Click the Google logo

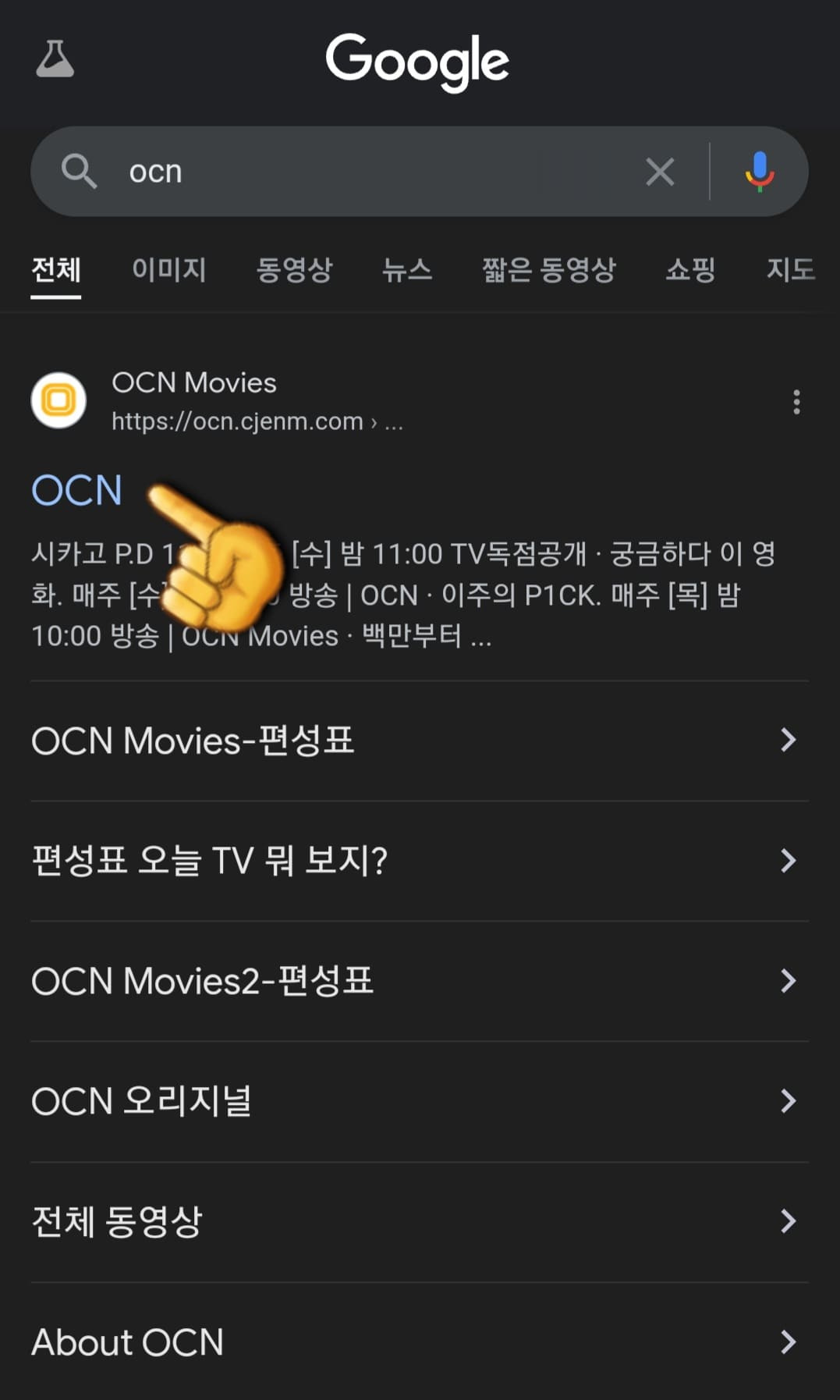[x=418, y=61]
